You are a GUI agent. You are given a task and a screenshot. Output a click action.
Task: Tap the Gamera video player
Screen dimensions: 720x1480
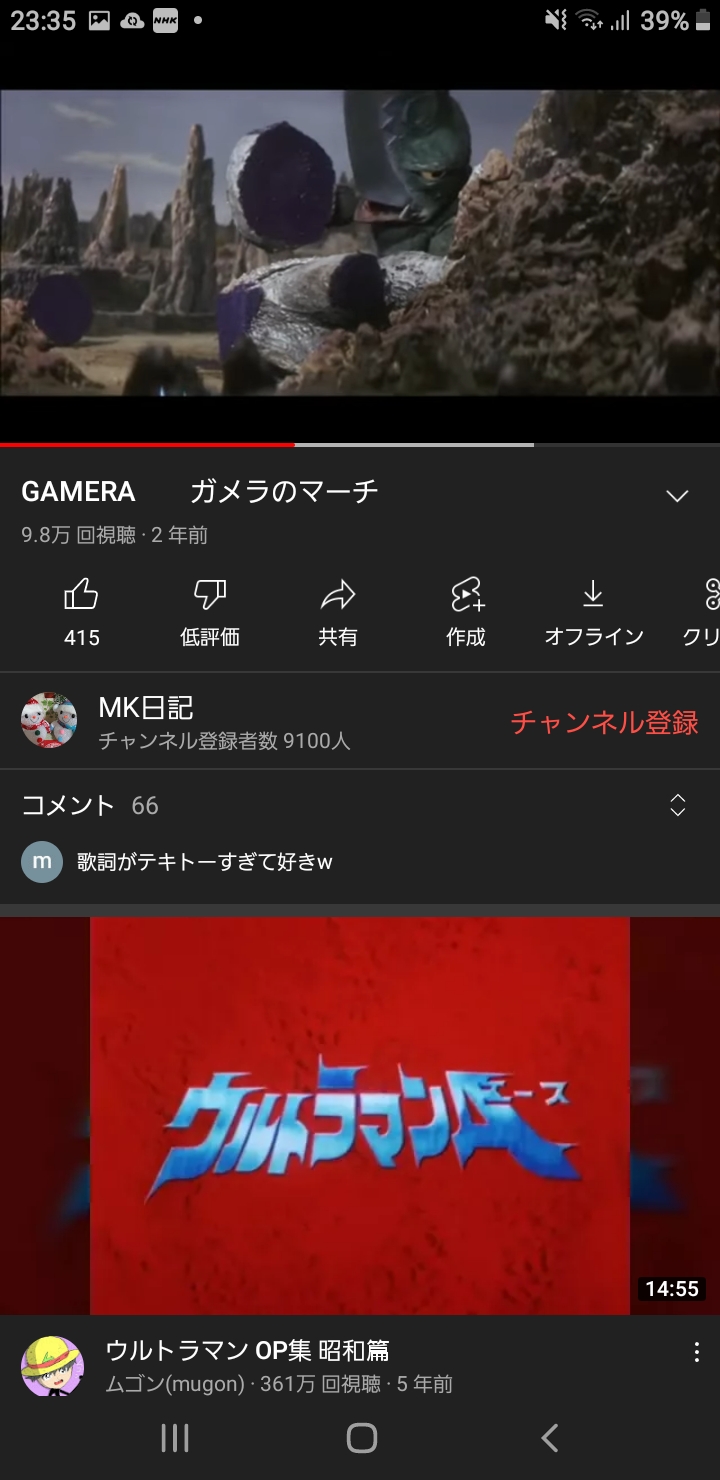point(360,243)
